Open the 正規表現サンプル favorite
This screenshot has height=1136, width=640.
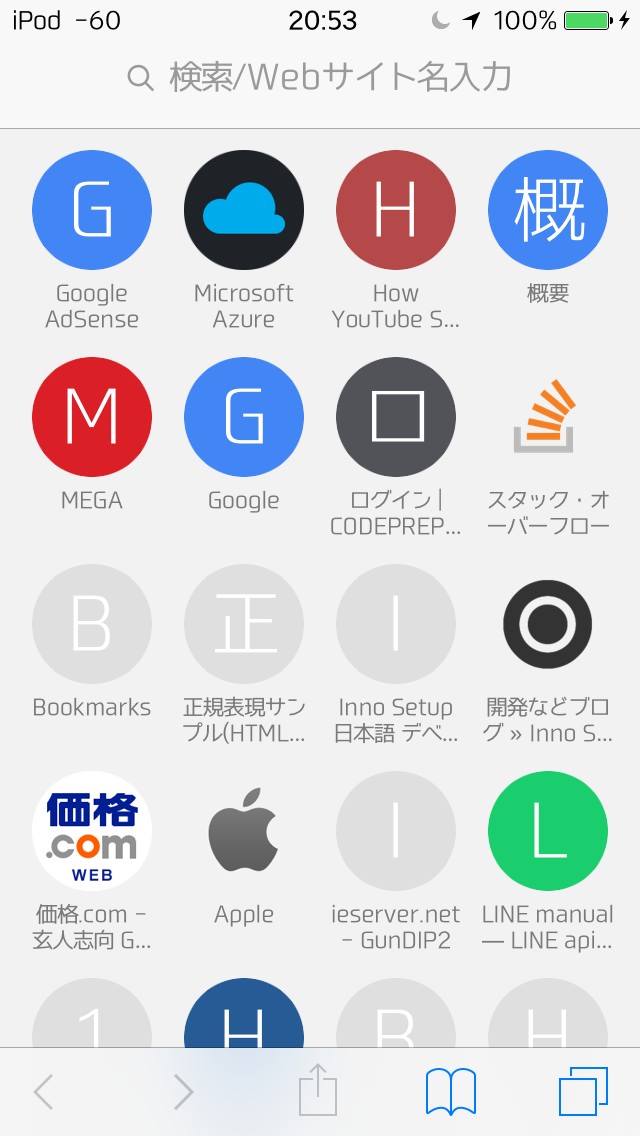[244, 624]
